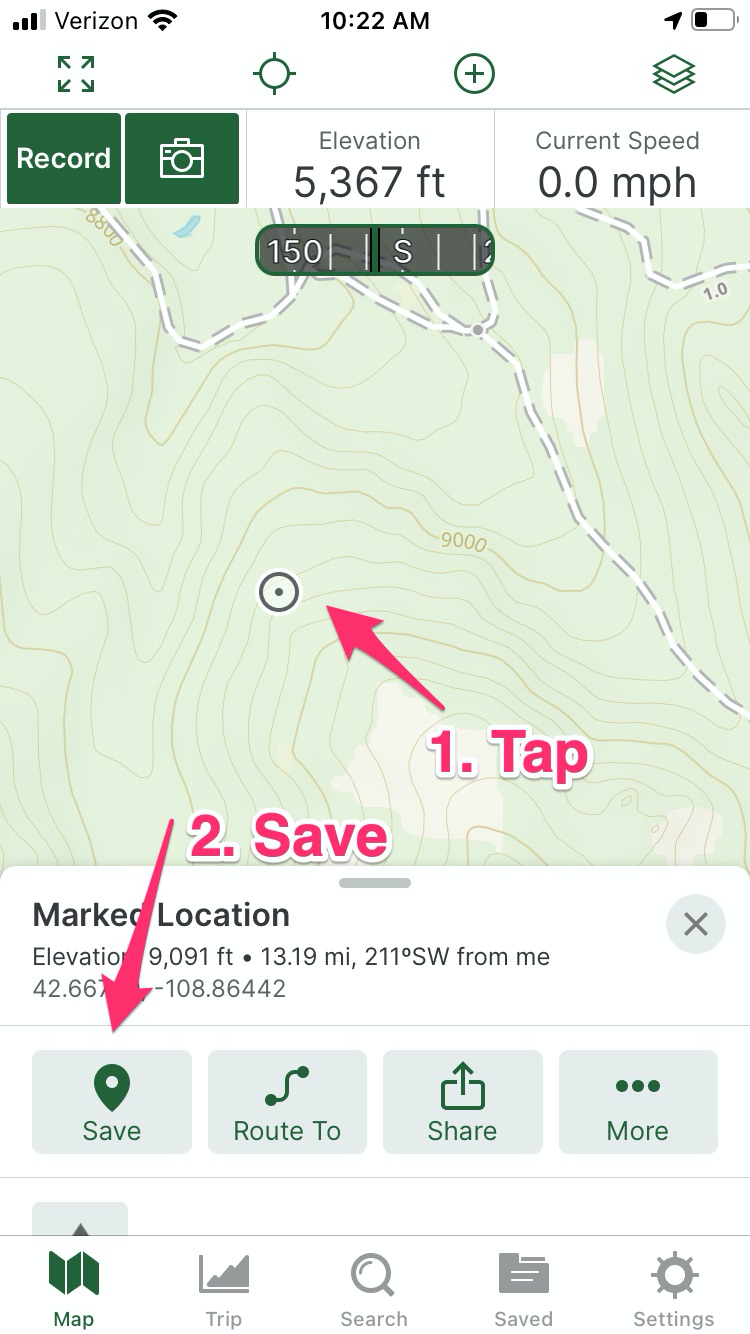This screenshot has width=750, height=1334.
Task: Tap the Current Speed stat box
Action: click(618, 159)
